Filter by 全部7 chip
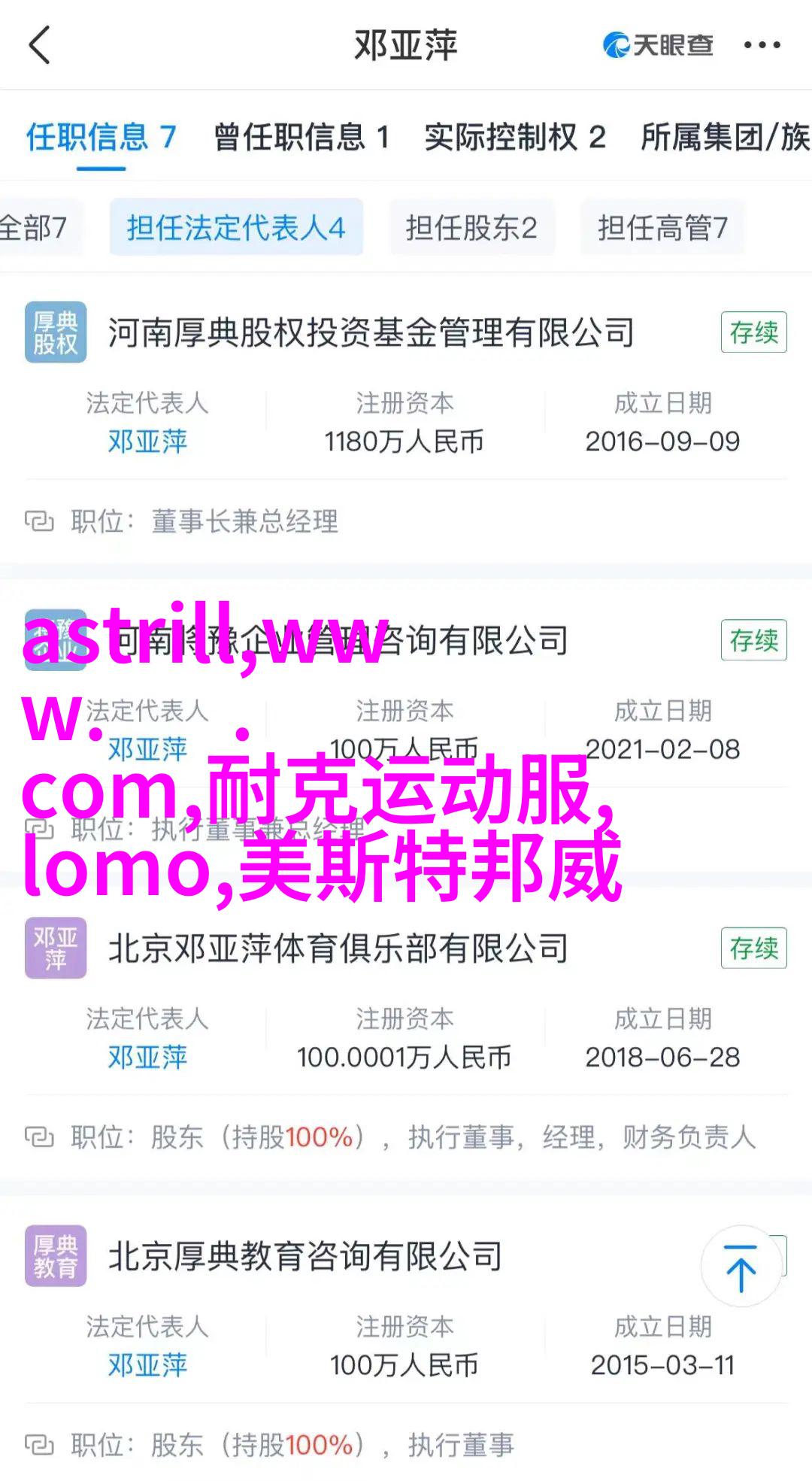812x1481 pixels. click(34, 228)
